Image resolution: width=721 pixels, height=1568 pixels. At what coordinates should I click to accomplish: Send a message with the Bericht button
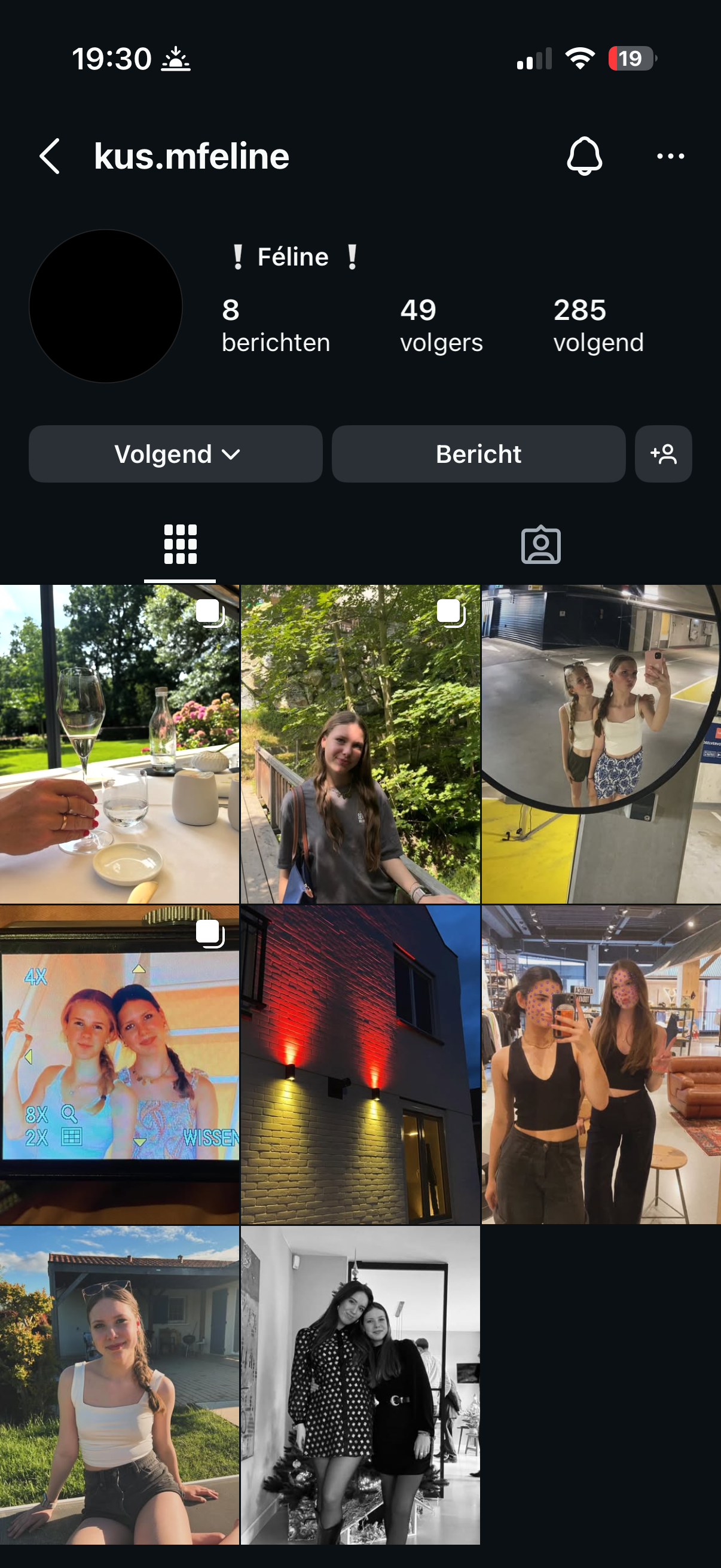tap(478, 454)
